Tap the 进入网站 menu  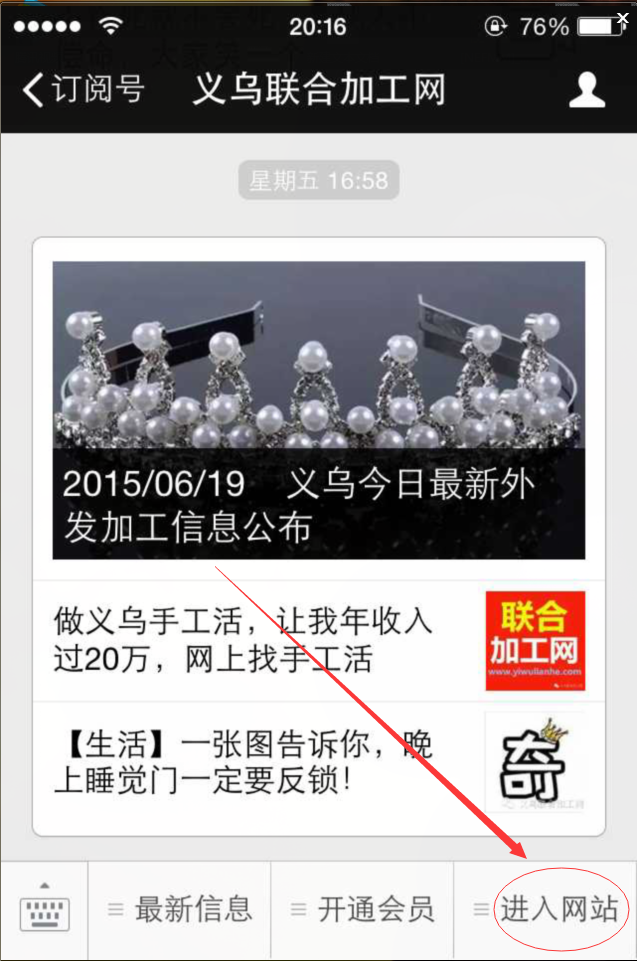pos(547,910)
